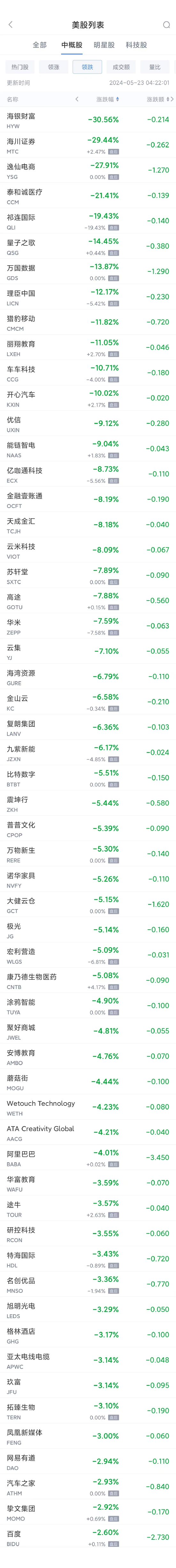Open the 网易有道 DAO stock row
Image resolution: width=176 pixels, height=1568 pixels.
[88, 1461]
